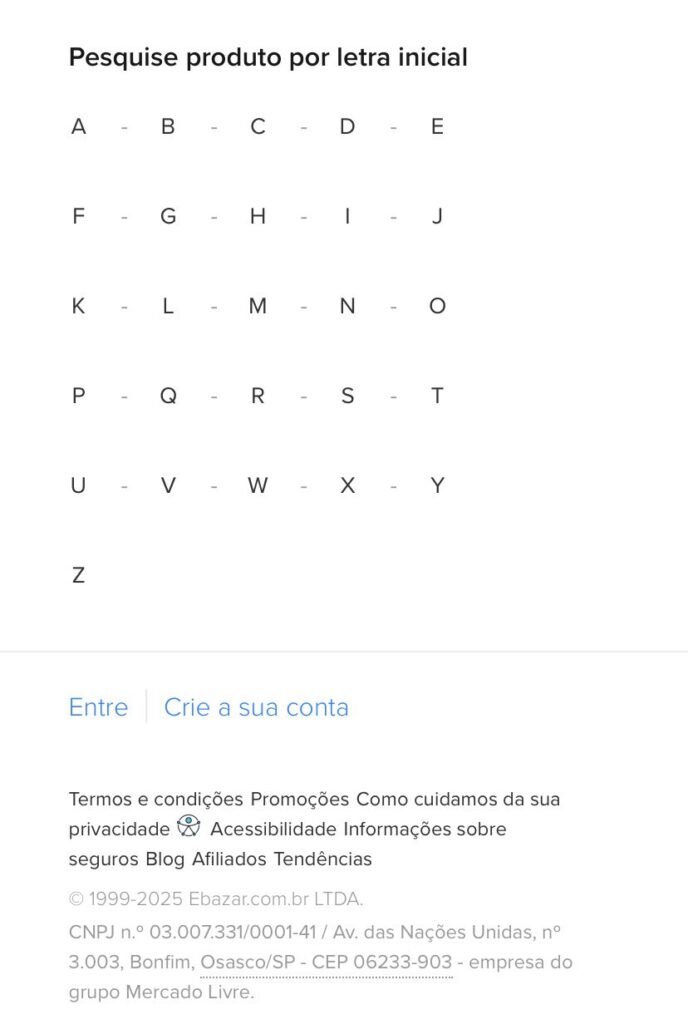View the Promoções footer link
The image size is (688, 1024).
(x=300, y=800)
